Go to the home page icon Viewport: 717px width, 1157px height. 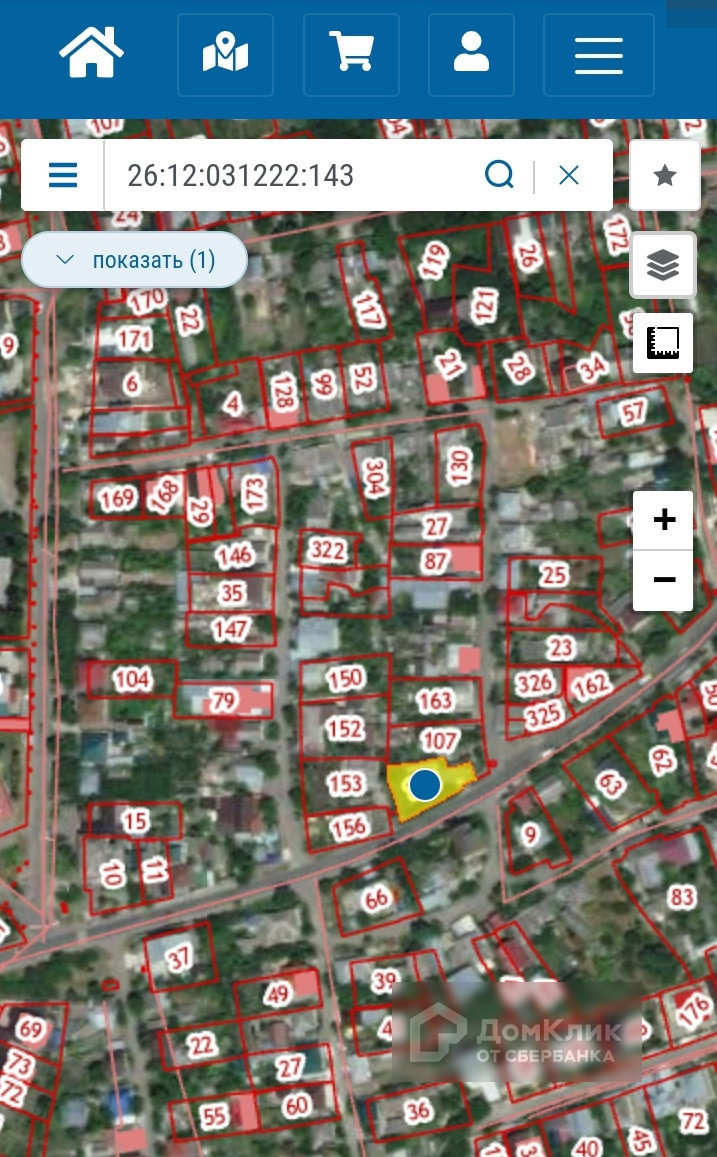coord(91,54)
